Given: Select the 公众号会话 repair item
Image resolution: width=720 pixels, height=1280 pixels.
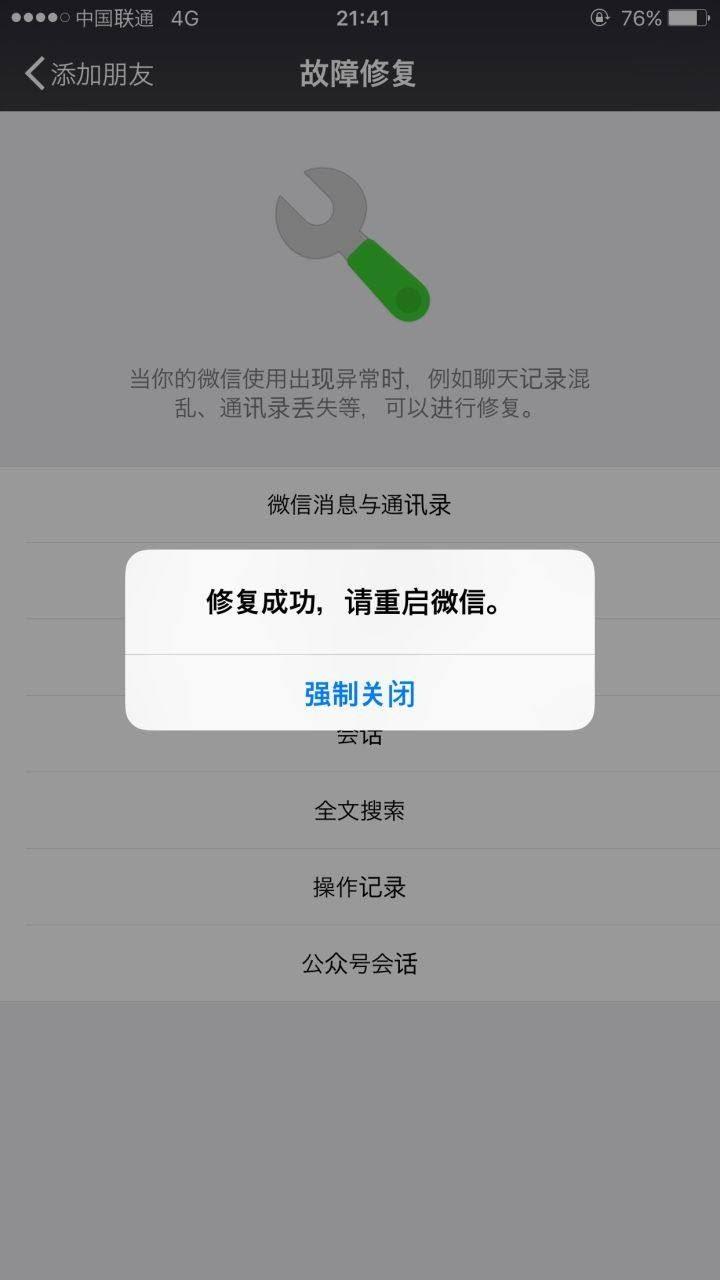Looking at the screenshot, I should tap(360, 963).
